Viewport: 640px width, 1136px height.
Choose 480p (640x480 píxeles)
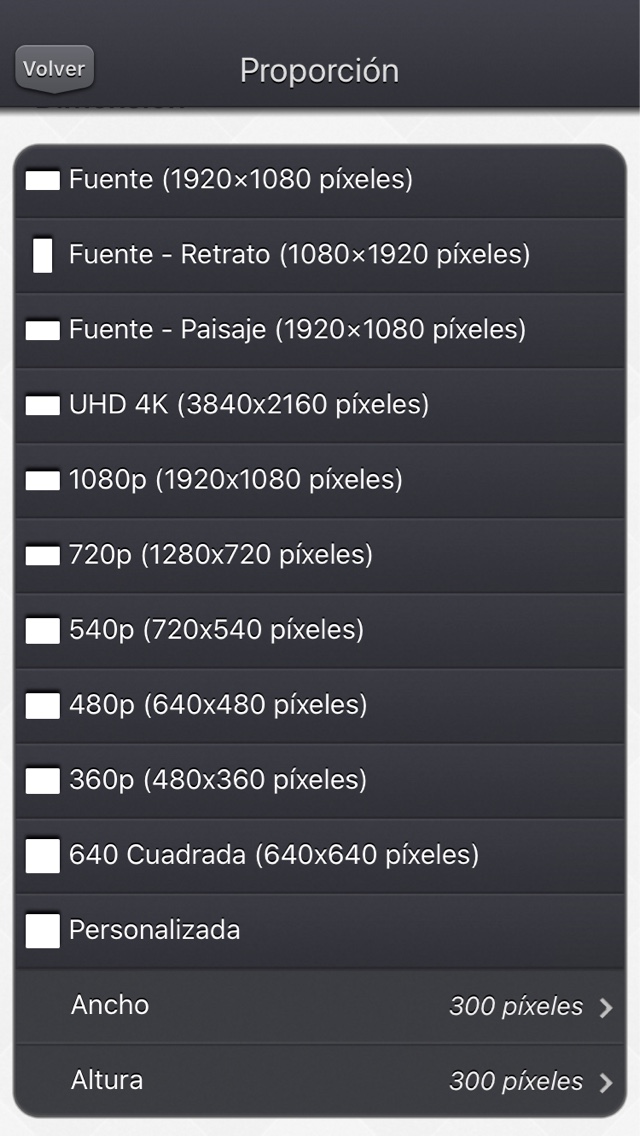[x=320, y=705]
